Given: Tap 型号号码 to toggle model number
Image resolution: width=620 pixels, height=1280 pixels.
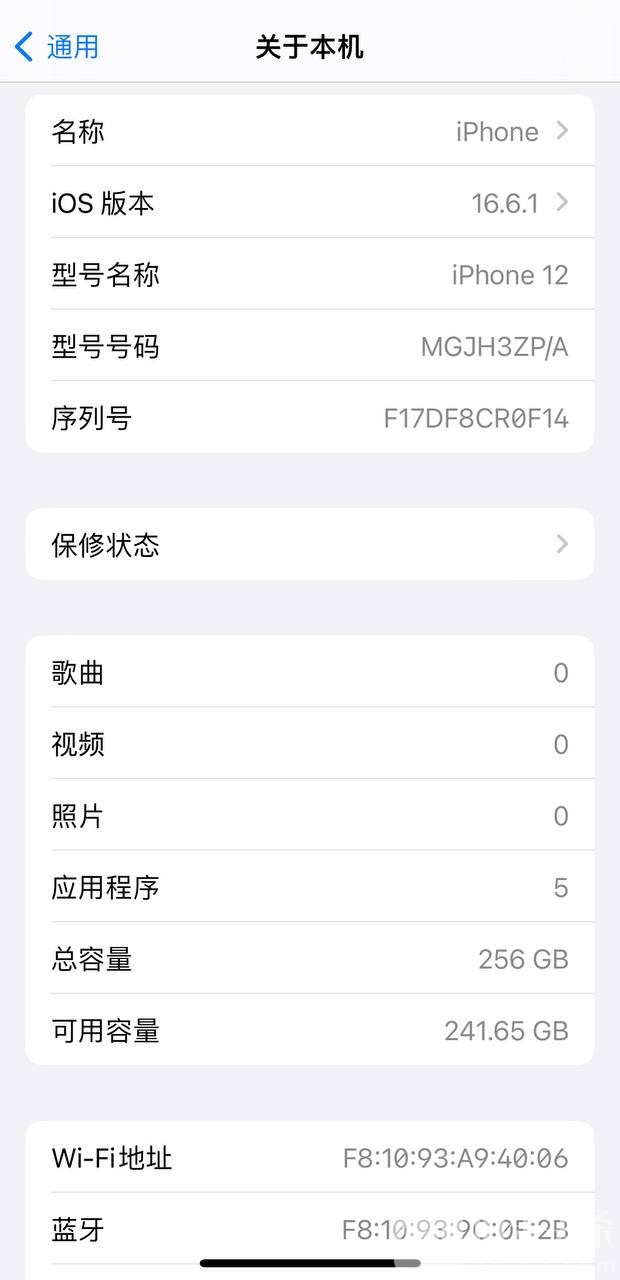Looking at the screenshot, I should tap(310, 347).
